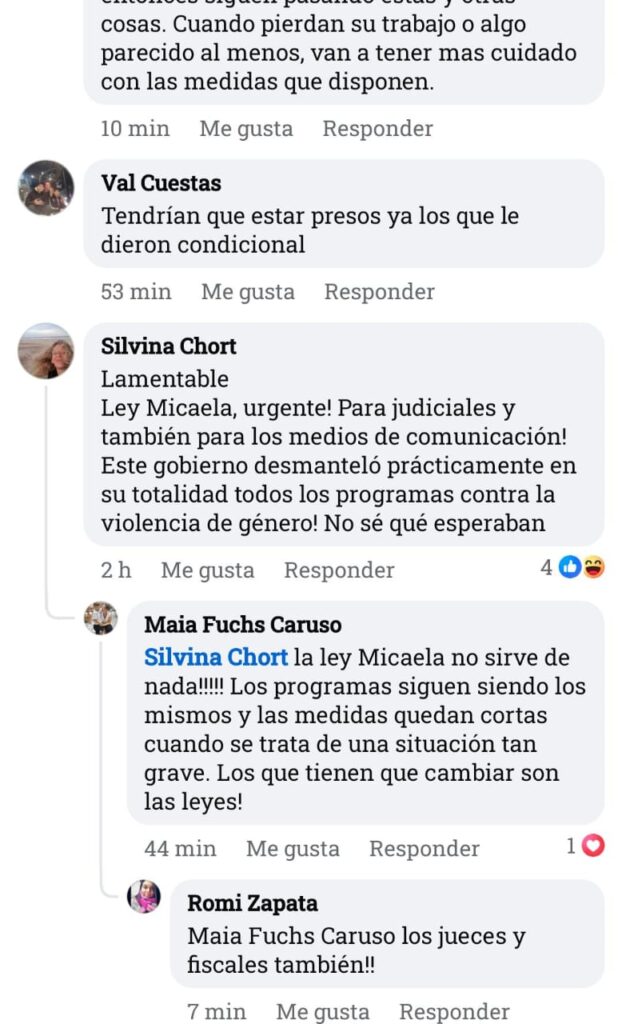
Task: Like Maia Fuchs Caruso's reply
Action: pyautogui.click(x=293, y=849)
